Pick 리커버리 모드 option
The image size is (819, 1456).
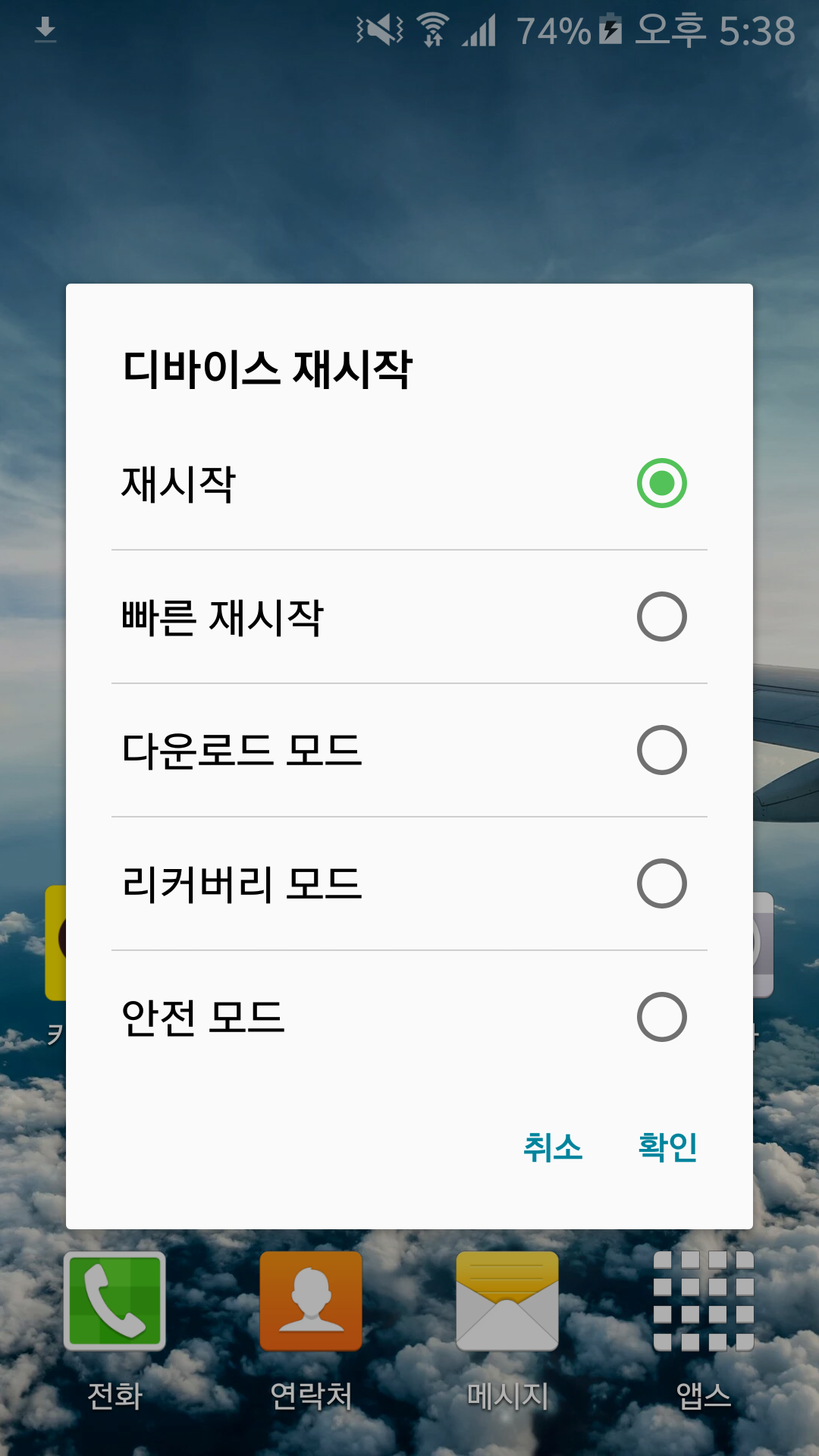(661, 883)
